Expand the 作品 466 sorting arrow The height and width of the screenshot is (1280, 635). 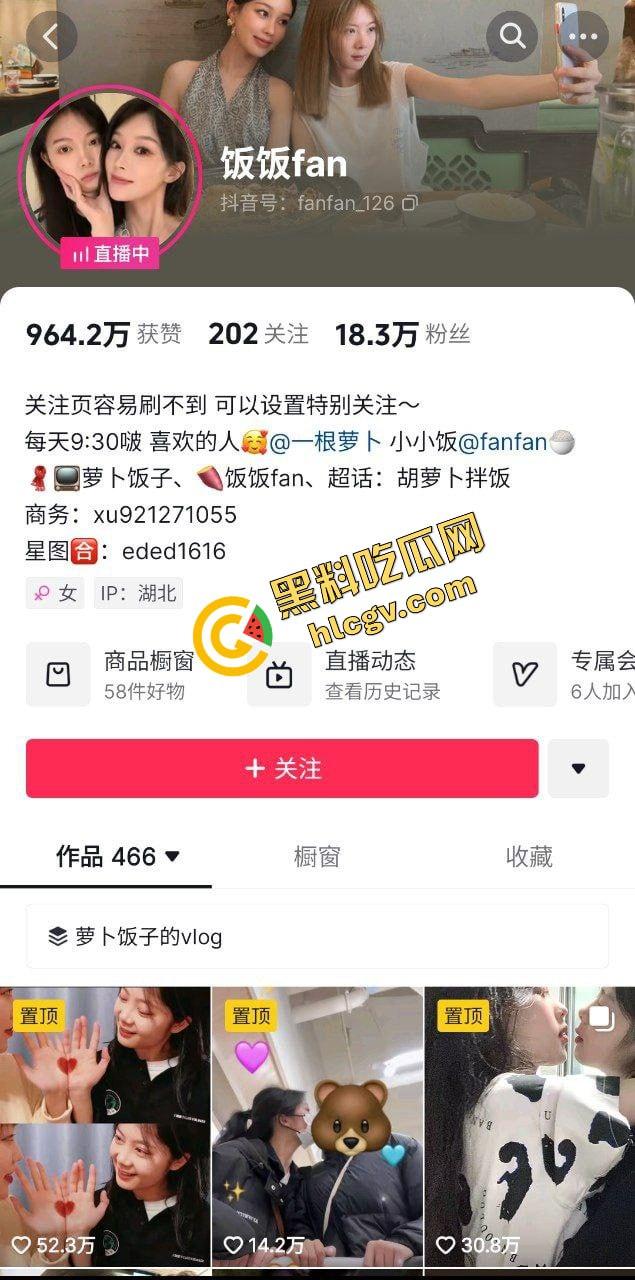172,856
